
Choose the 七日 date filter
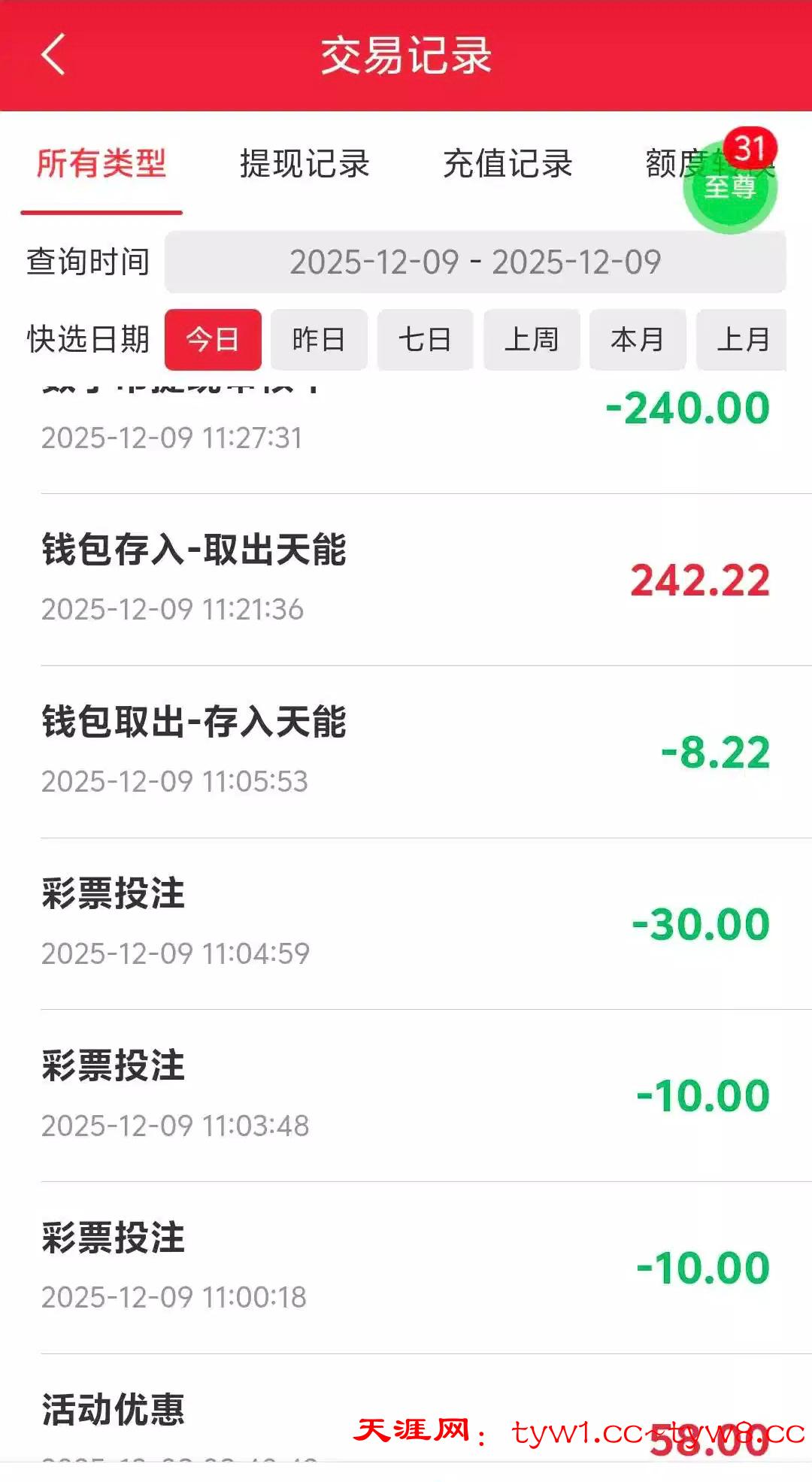tap(425, 340)
